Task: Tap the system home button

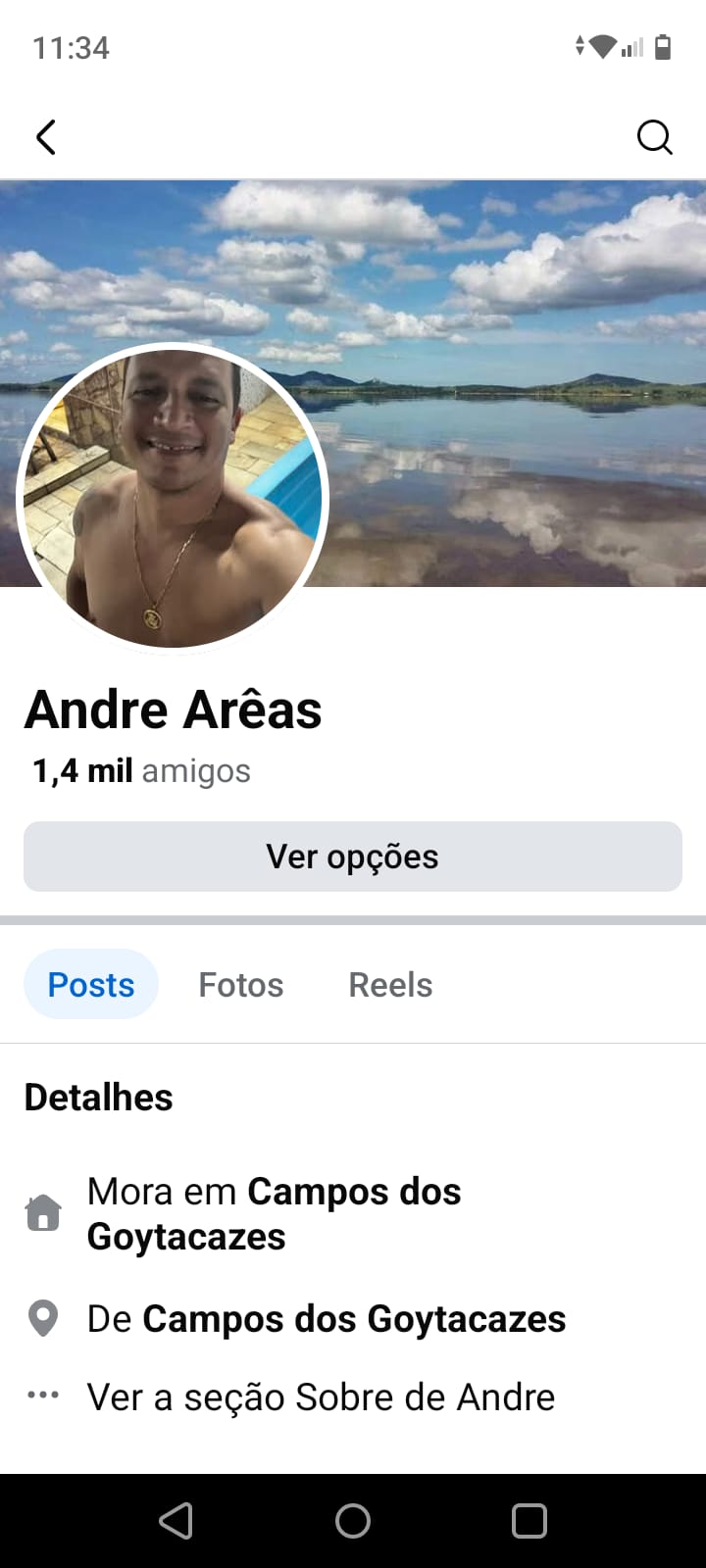Action: tap(353, 1521)
